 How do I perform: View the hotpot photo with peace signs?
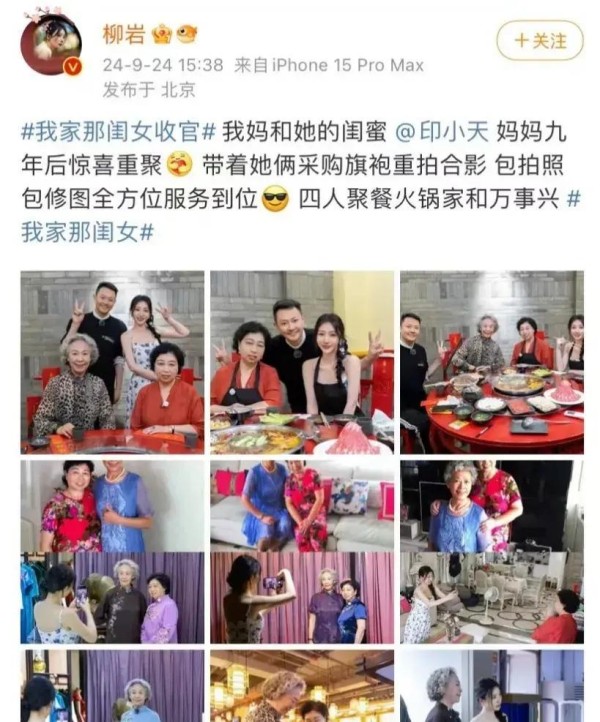(x=302, y=362)
